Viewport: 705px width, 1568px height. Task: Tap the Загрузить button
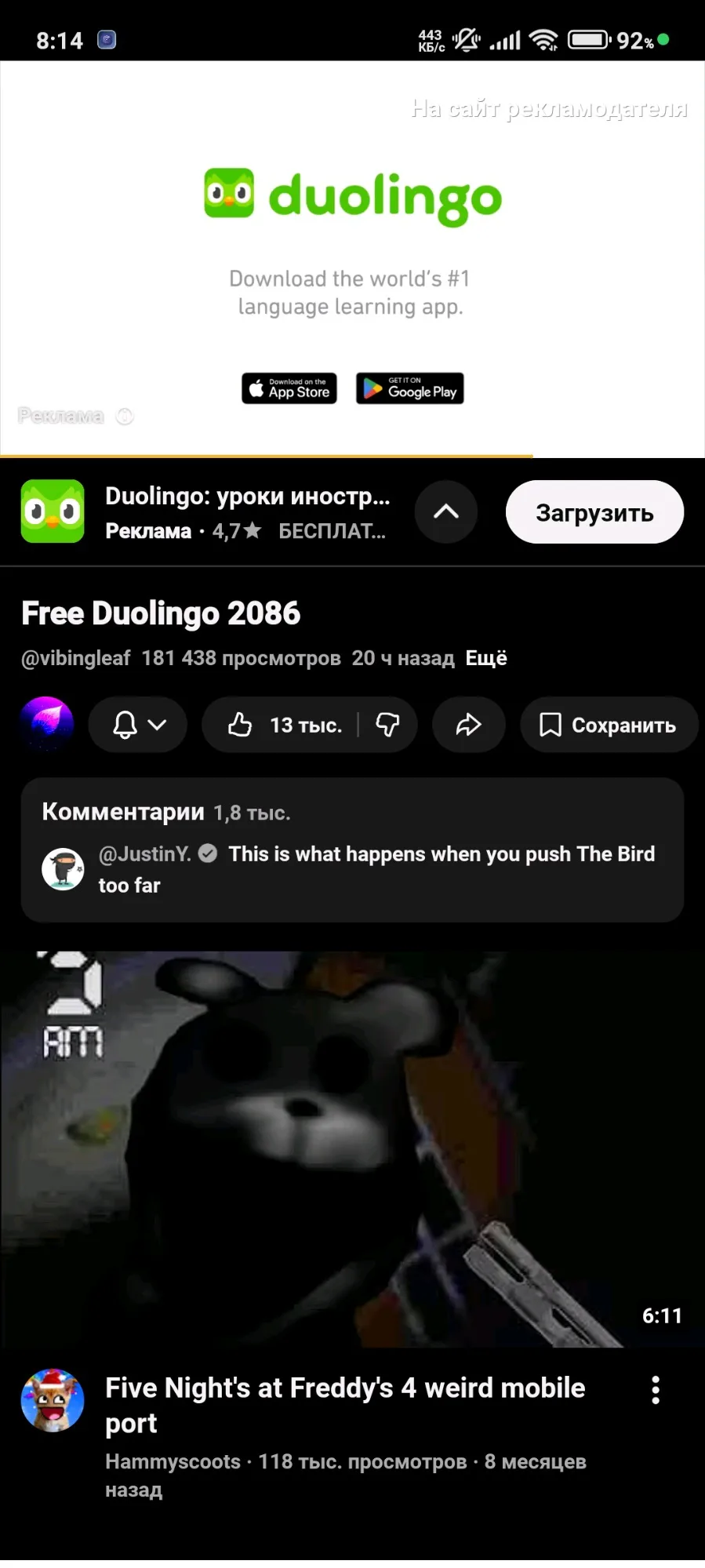point(594,512)
